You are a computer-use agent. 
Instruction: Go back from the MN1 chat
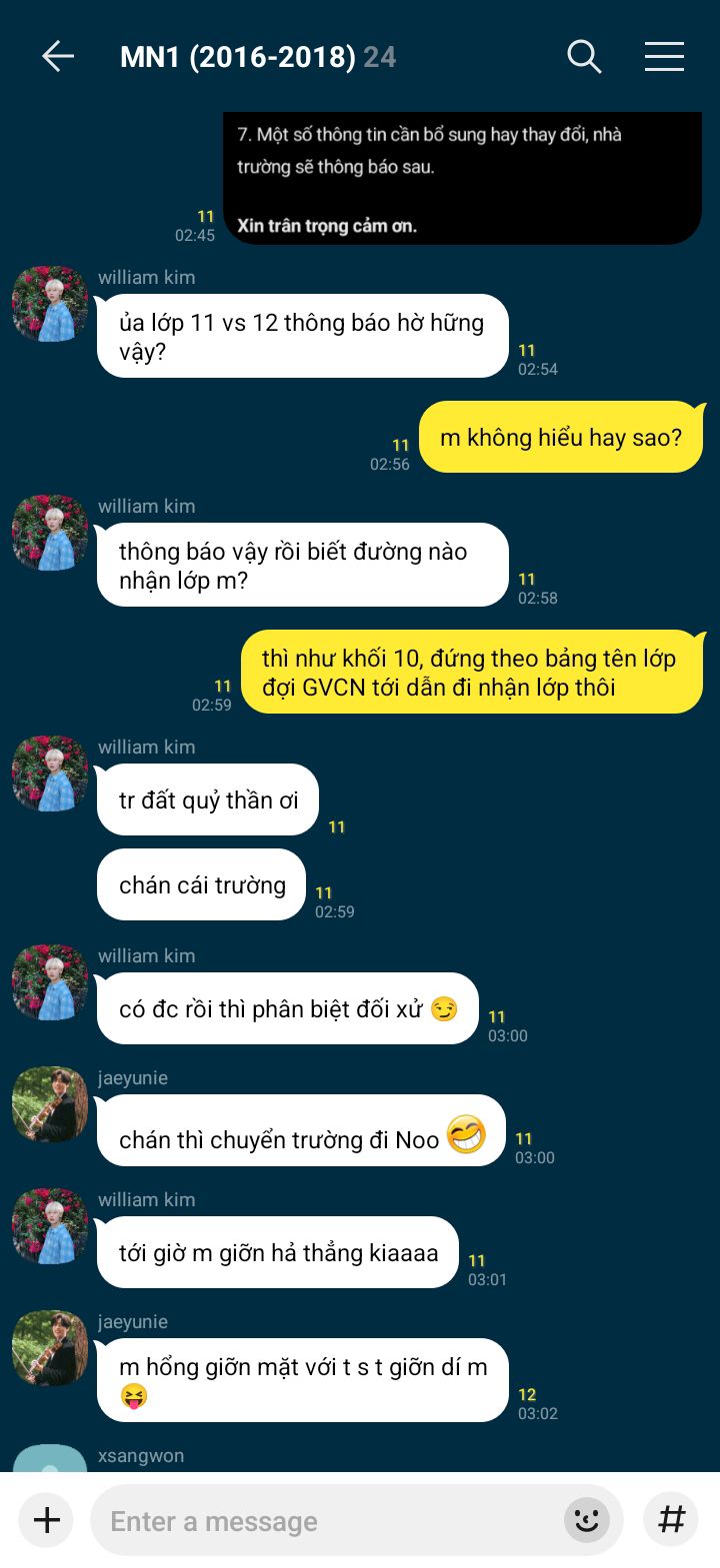[x=58, y=57]
